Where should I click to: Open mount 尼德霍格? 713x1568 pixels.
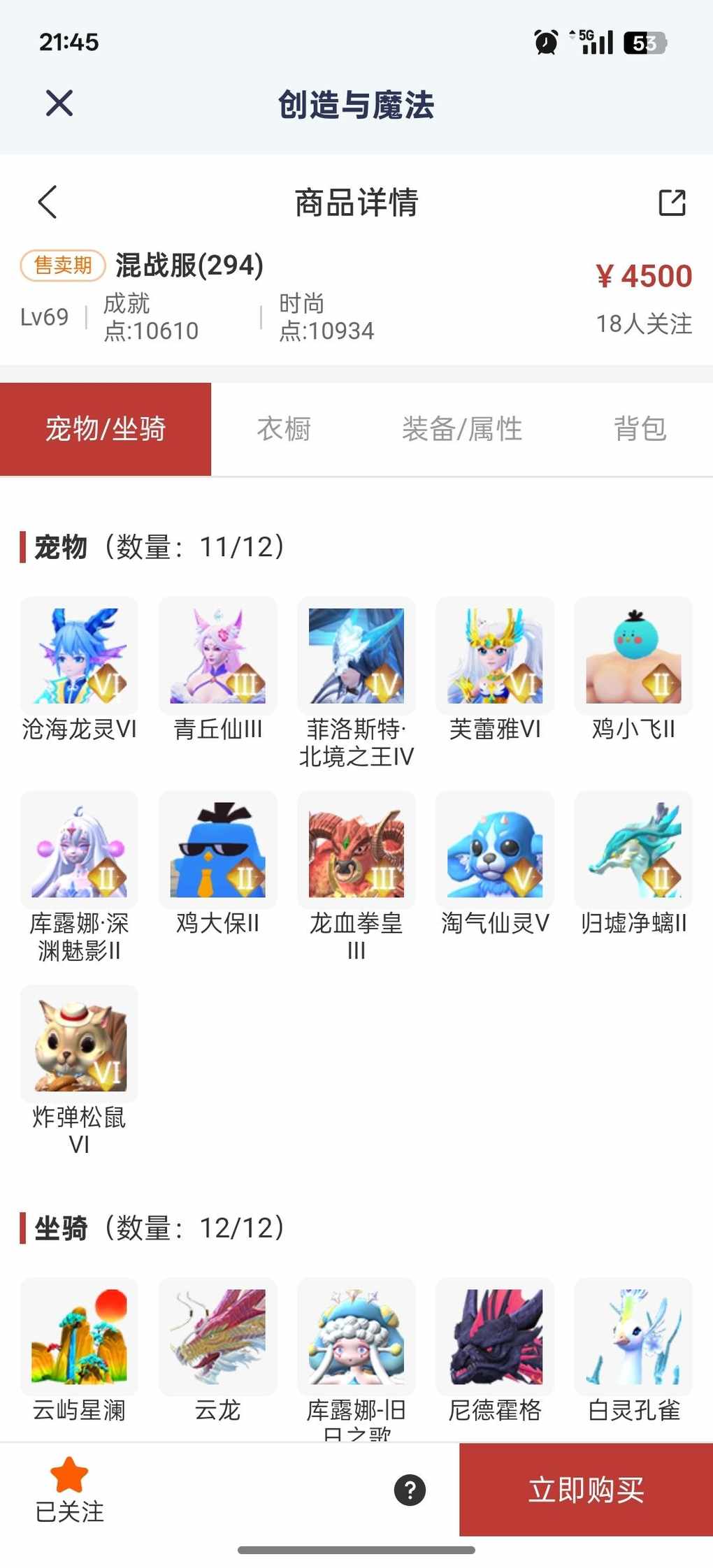coord(495,1336)
